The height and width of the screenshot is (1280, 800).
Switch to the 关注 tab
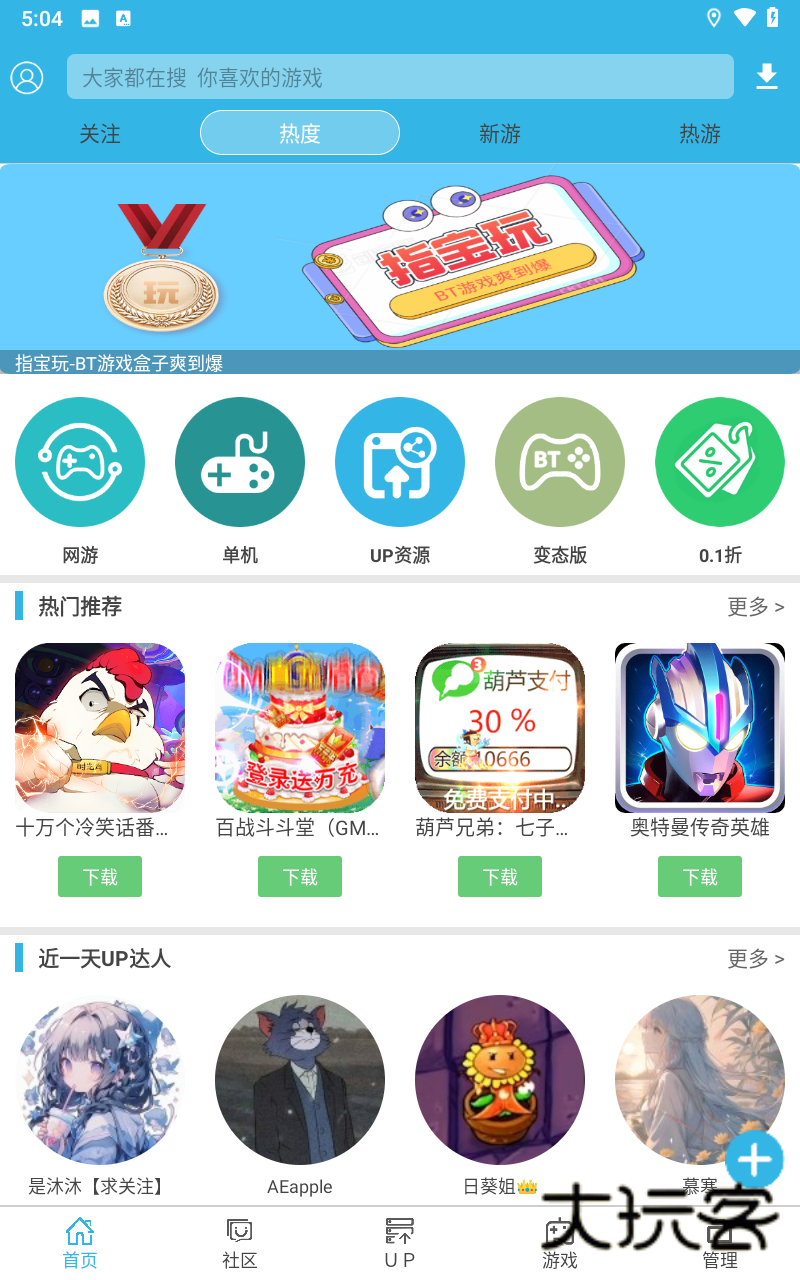[100, 133]
